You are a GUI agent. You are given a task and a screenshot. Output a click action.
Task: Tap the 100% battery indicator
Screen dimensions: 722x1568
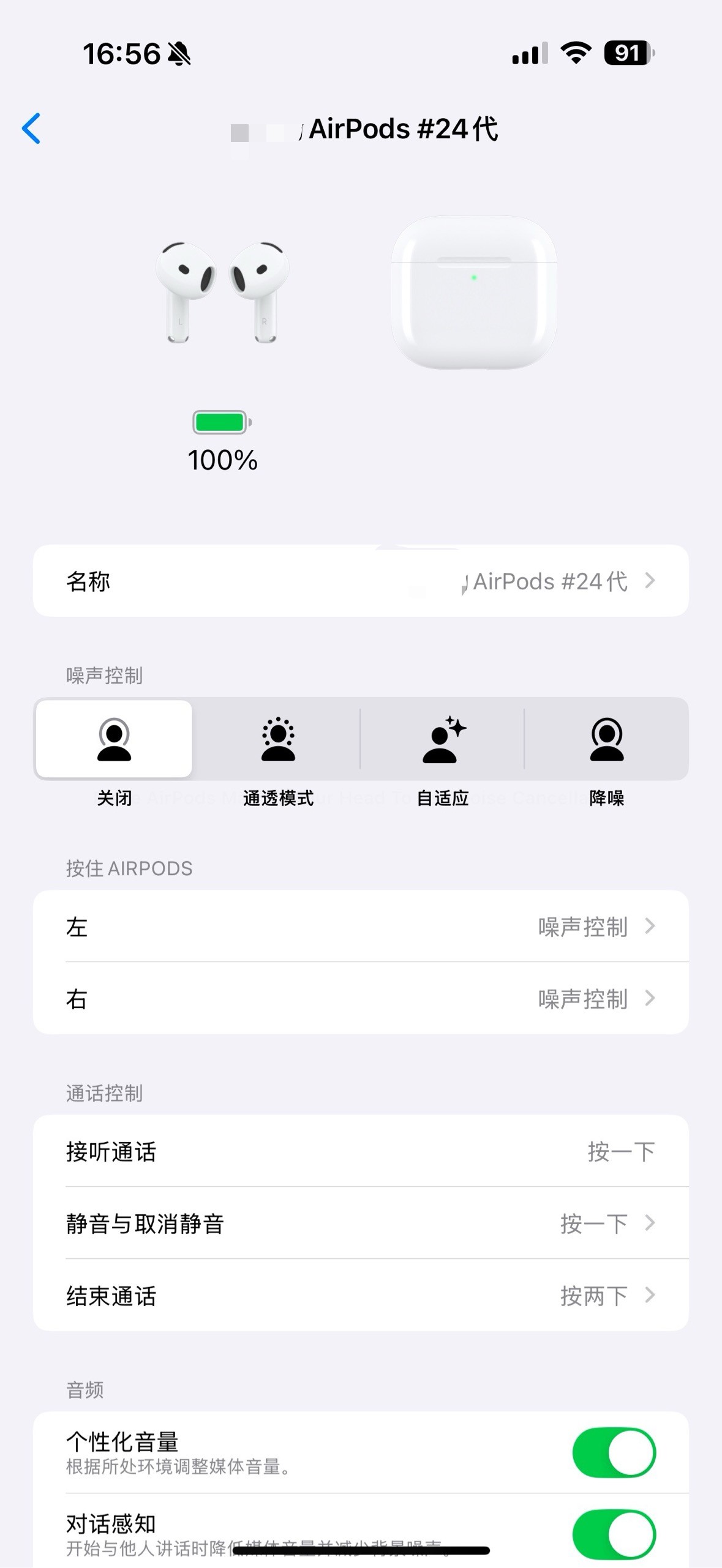click(x=222, y=437)
